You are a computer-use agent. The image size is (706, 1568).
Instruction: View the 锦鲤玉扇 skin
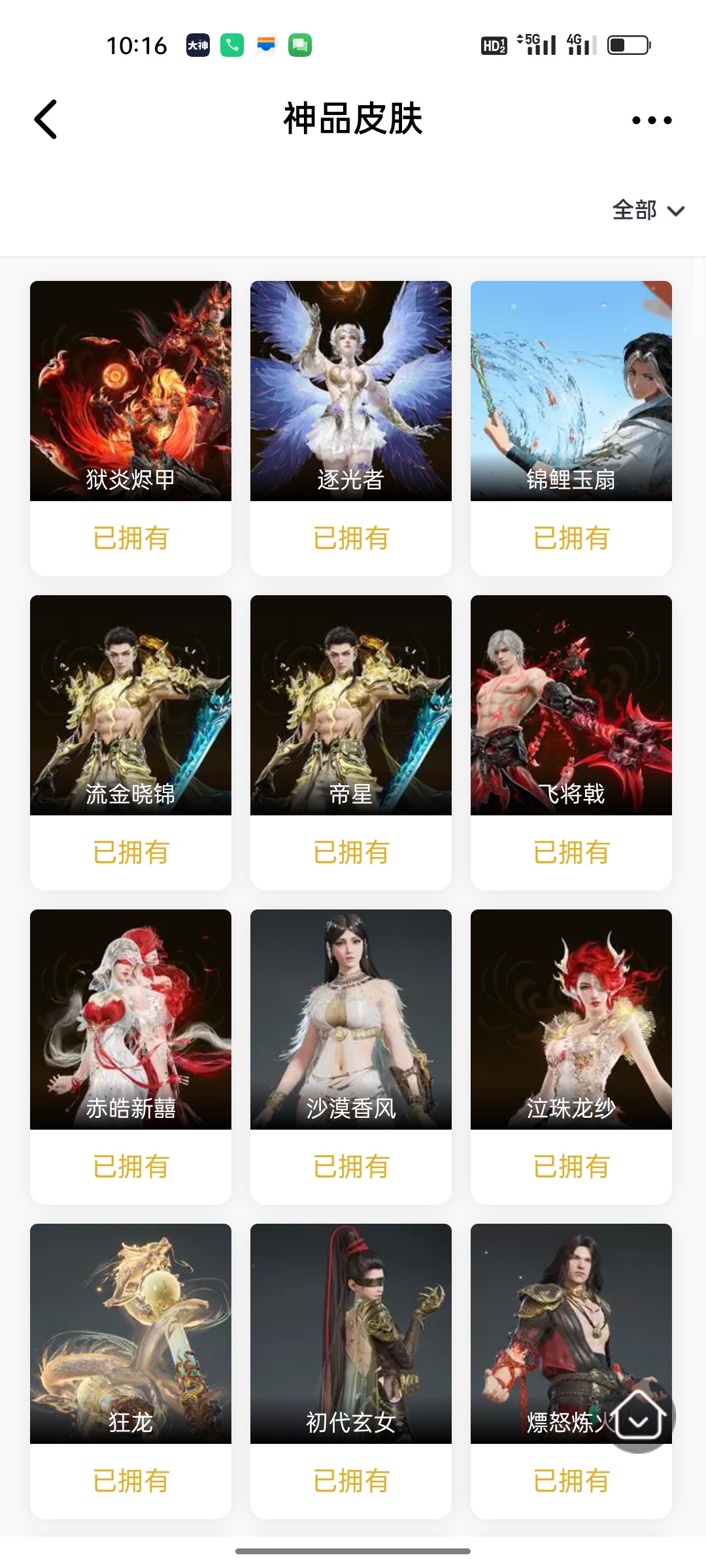(x=571, y=428)
